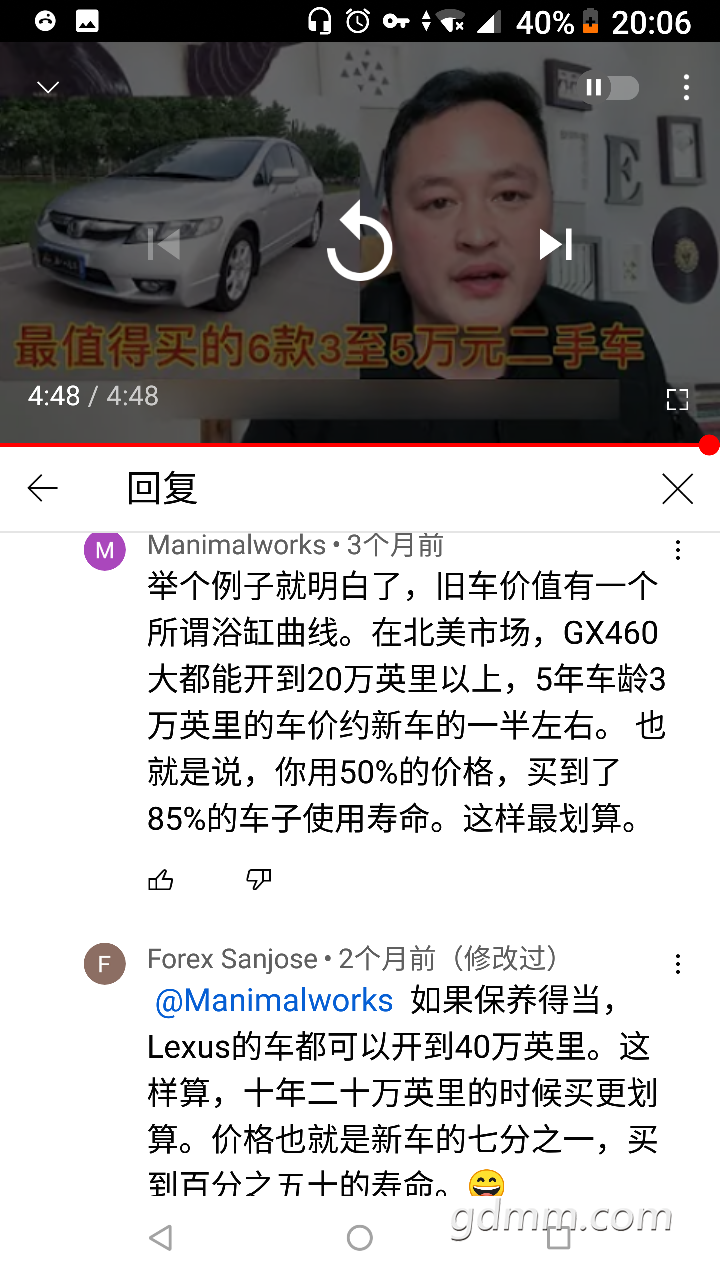Image resolution: width=720 pixels, height=1280 pixels.
Task: Close the replies panel
Action: (677, 488)
